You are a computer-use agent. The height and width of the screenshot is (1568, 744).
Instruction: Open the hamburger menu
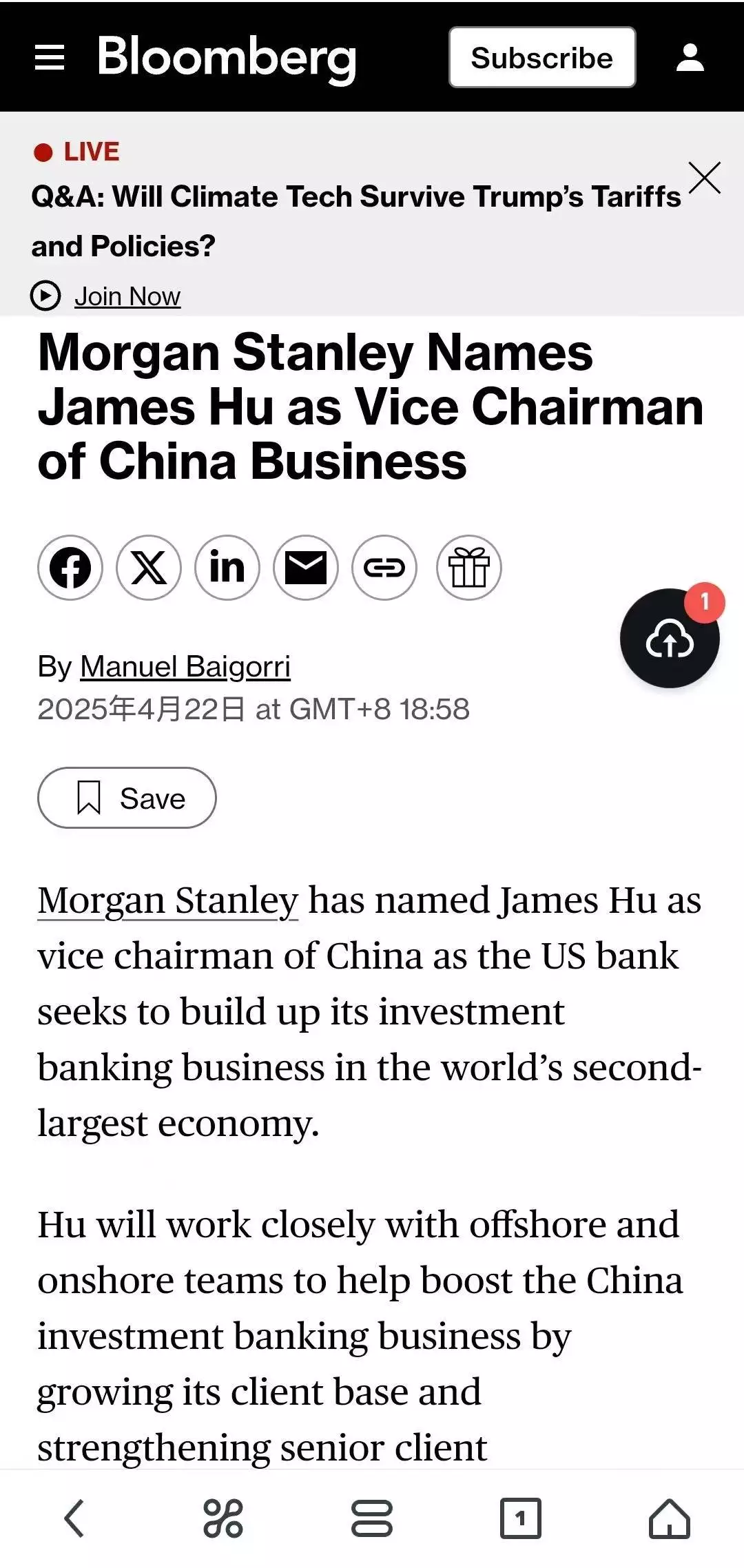tap(50, 58)
